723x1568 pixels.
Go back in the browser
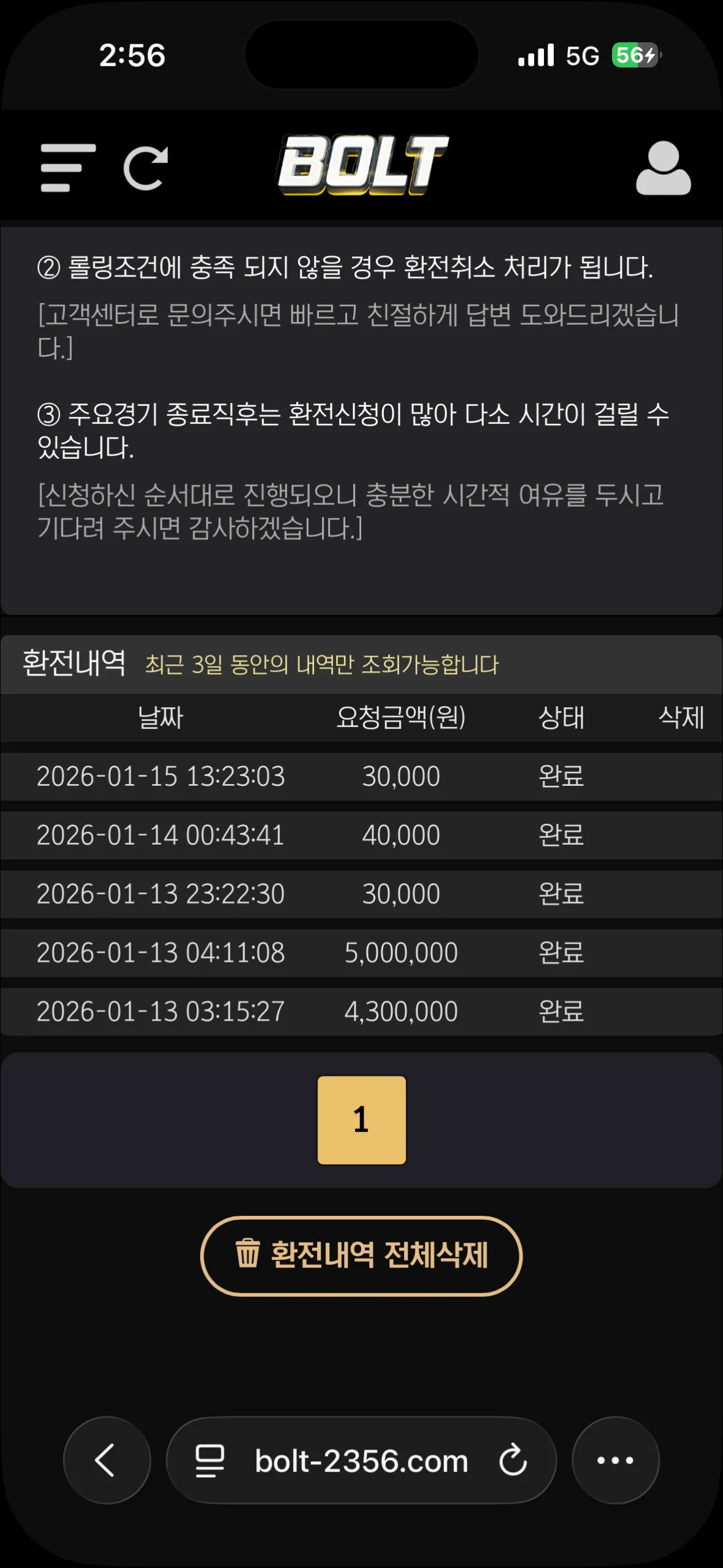click(x=107, y=1460)
